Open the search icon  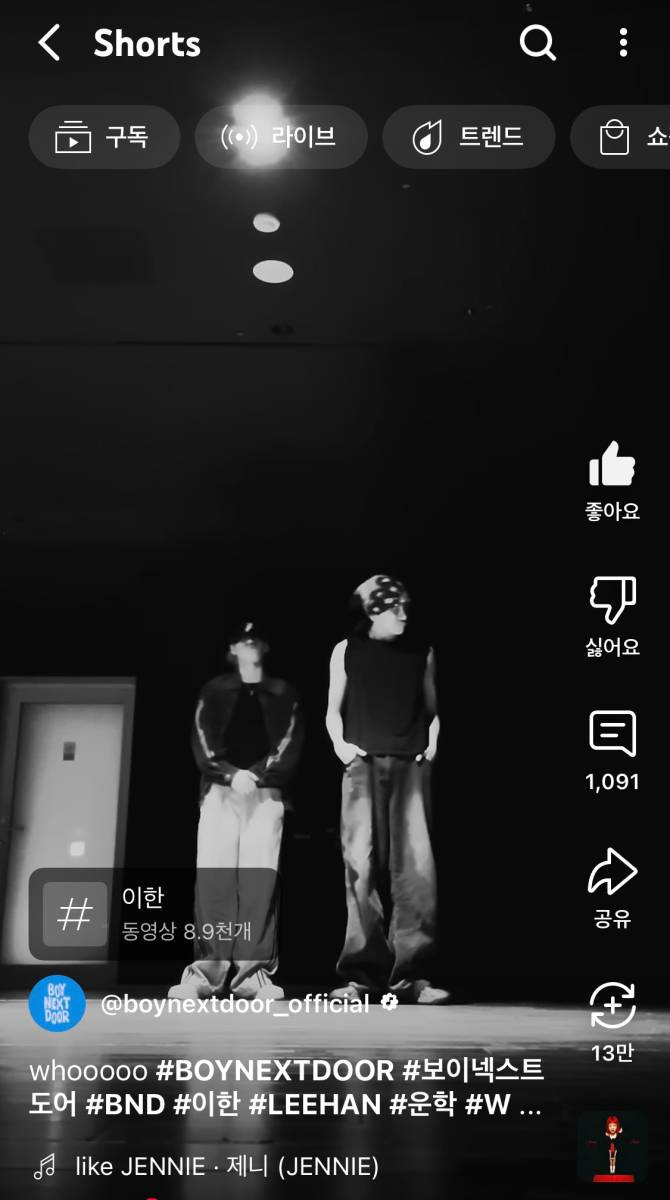pos(537,43)
